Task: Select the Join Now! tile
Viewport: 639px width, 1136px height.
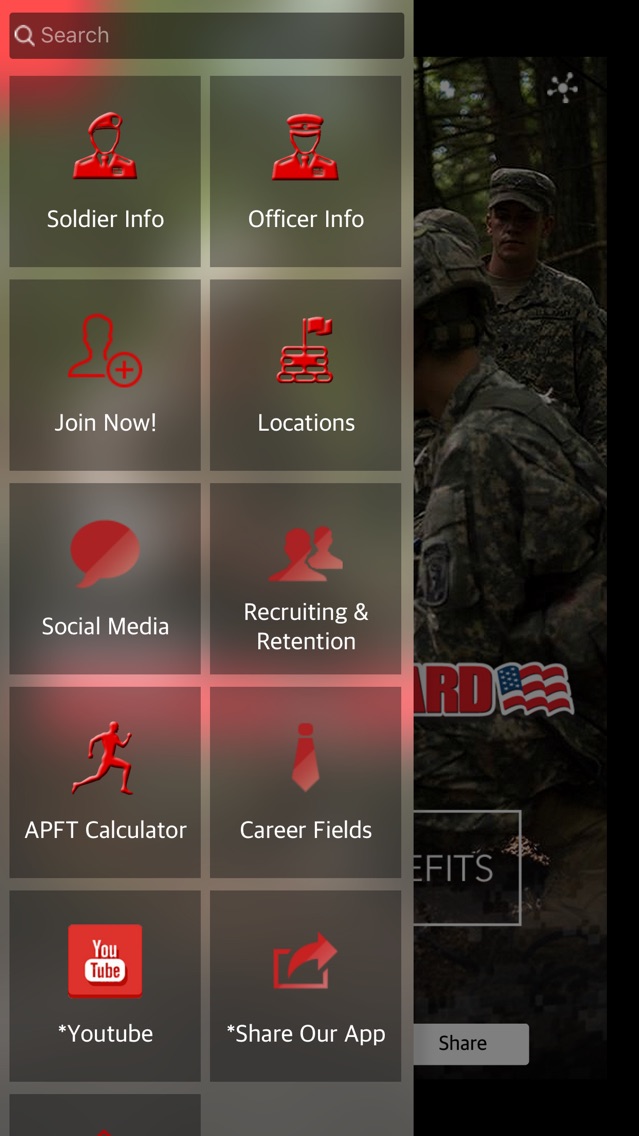Action: (105, 375)
